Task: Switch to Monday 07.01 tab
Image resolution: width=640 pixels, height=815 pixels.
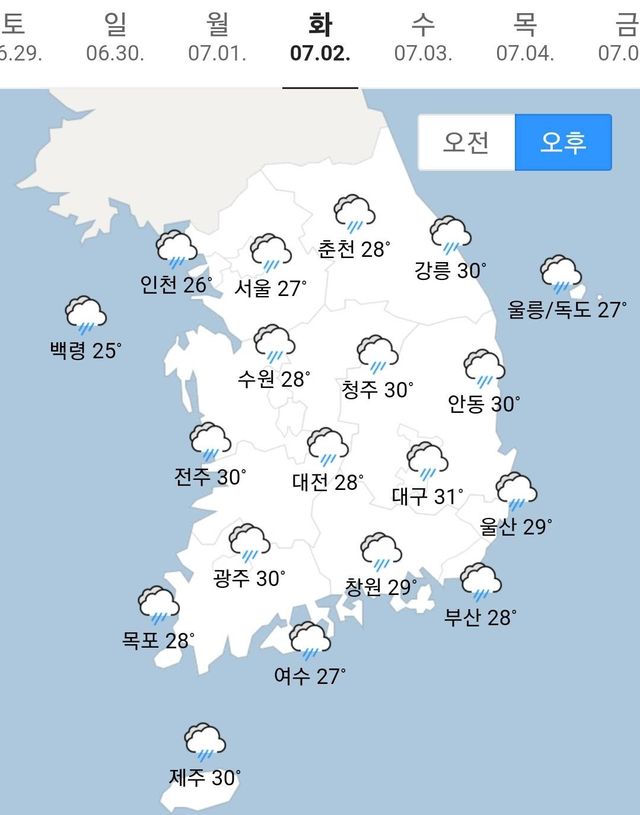Action: pyautogui.click(x=217, y=38)
